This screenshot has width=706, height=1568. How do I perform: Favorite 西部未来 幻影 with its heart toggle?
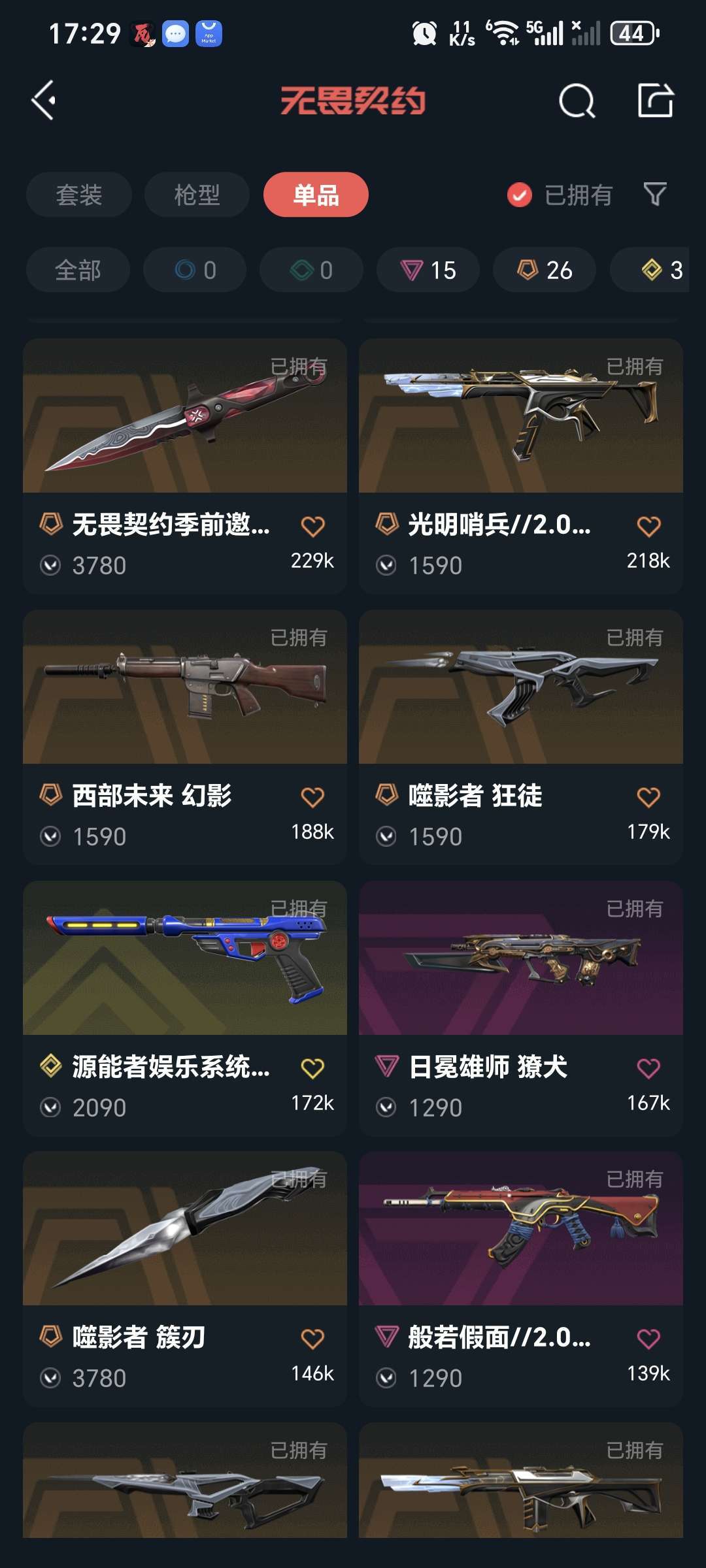(x=312, y=798)
